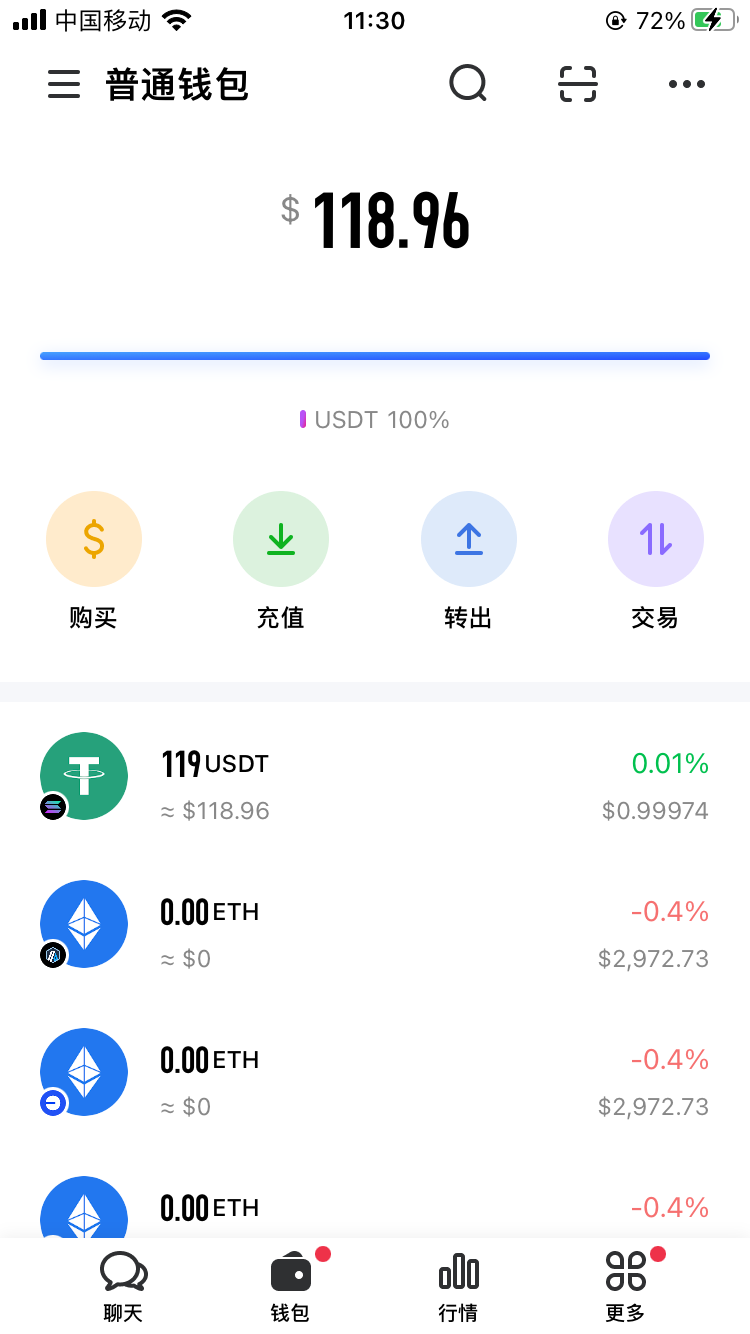
Task: Open the three-dot overflow menu
Action: pyautogui.click(x=687, y=84)
